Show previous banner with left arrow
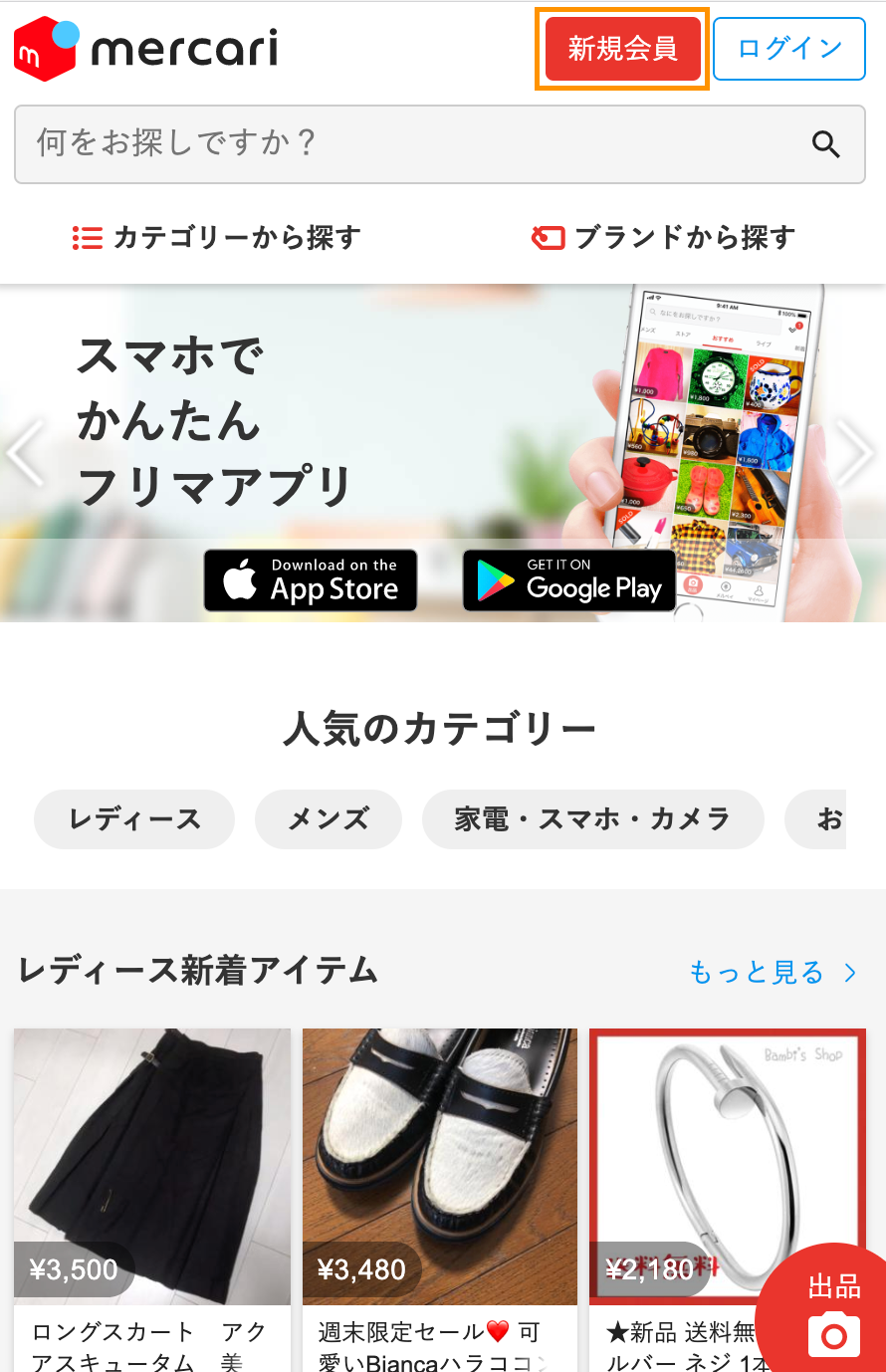The width and height of the screenshot is (886, 1372). [24, 453]
